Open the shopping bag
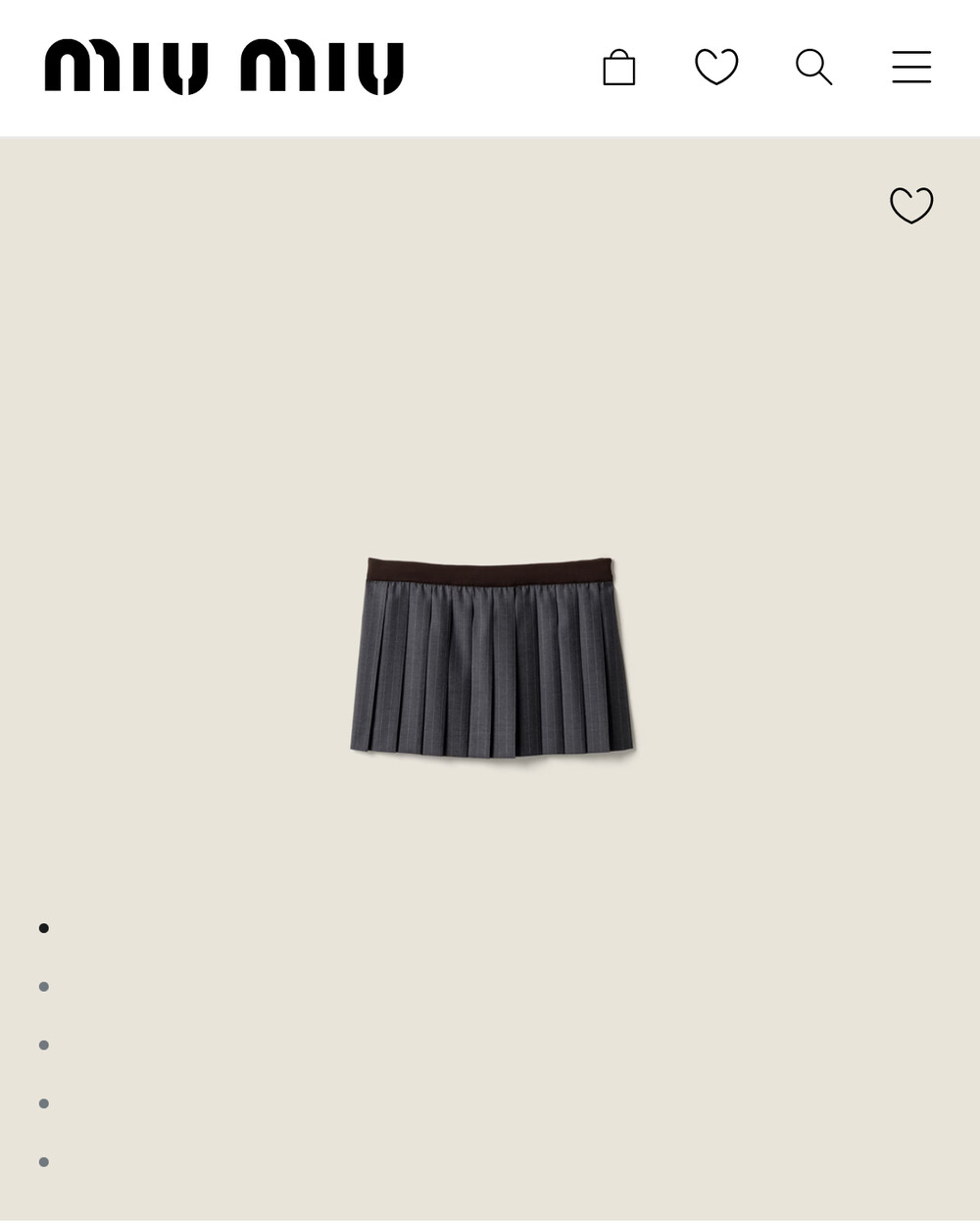This screenshot has width=980, height=1223. click(x=618, y=68)
